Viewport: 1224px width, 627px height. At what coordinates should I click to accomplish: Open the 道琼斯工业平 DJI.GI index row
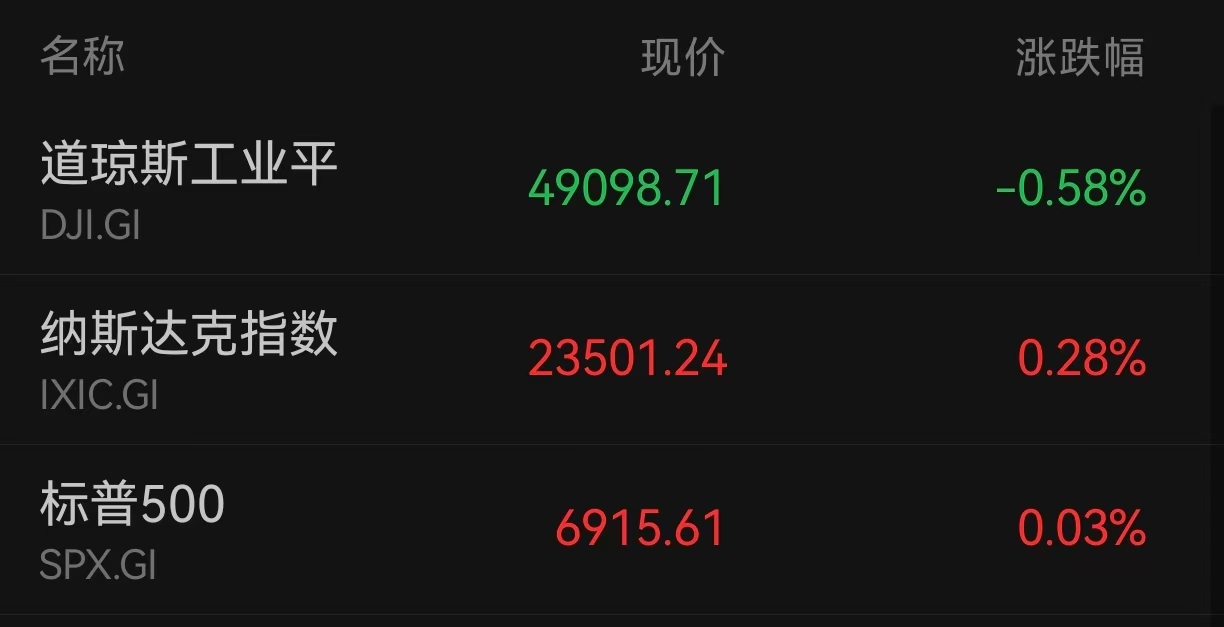[x=190, y=188]
